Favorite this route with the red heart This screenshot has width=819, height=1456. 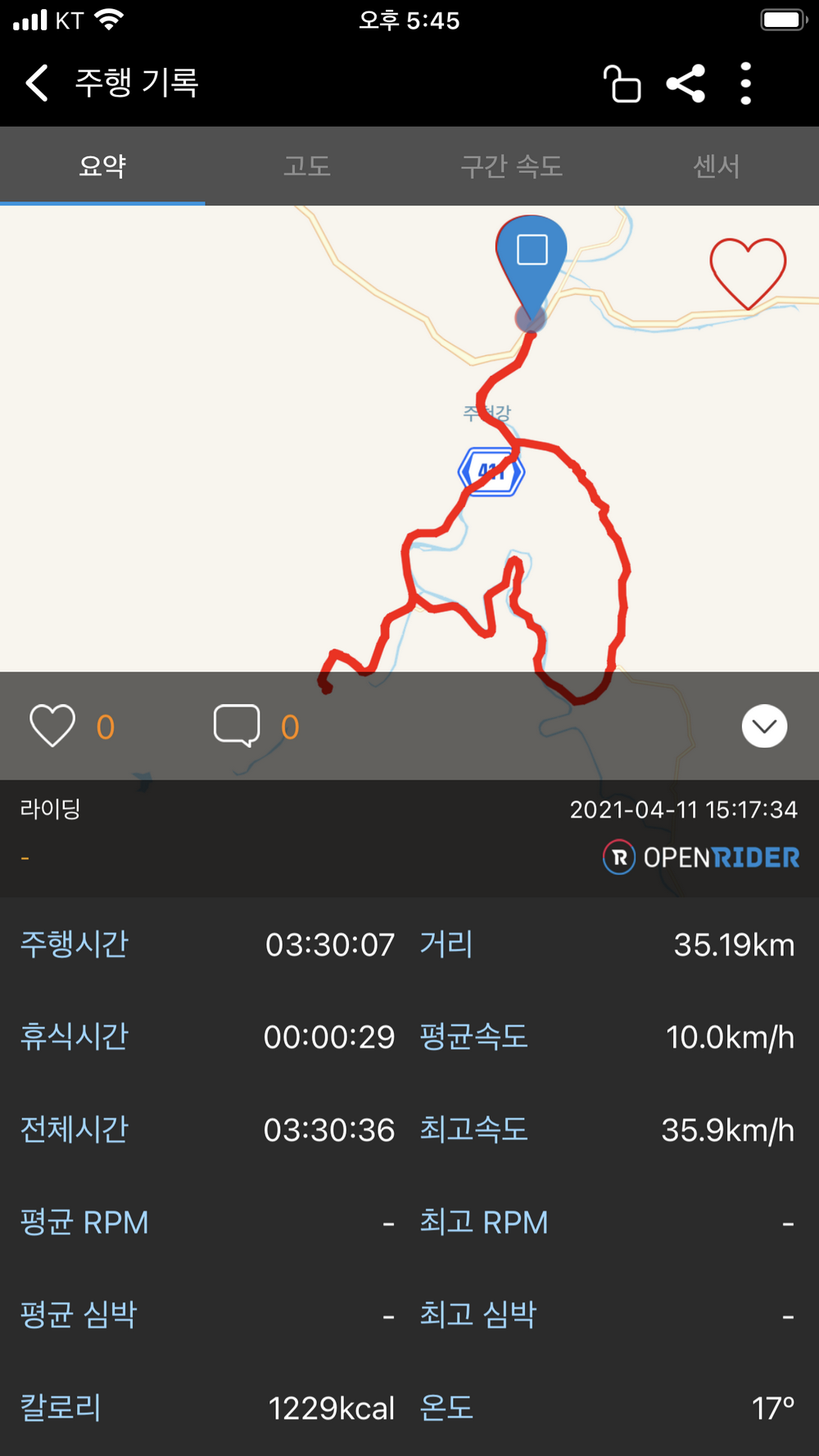coord(747,273)
